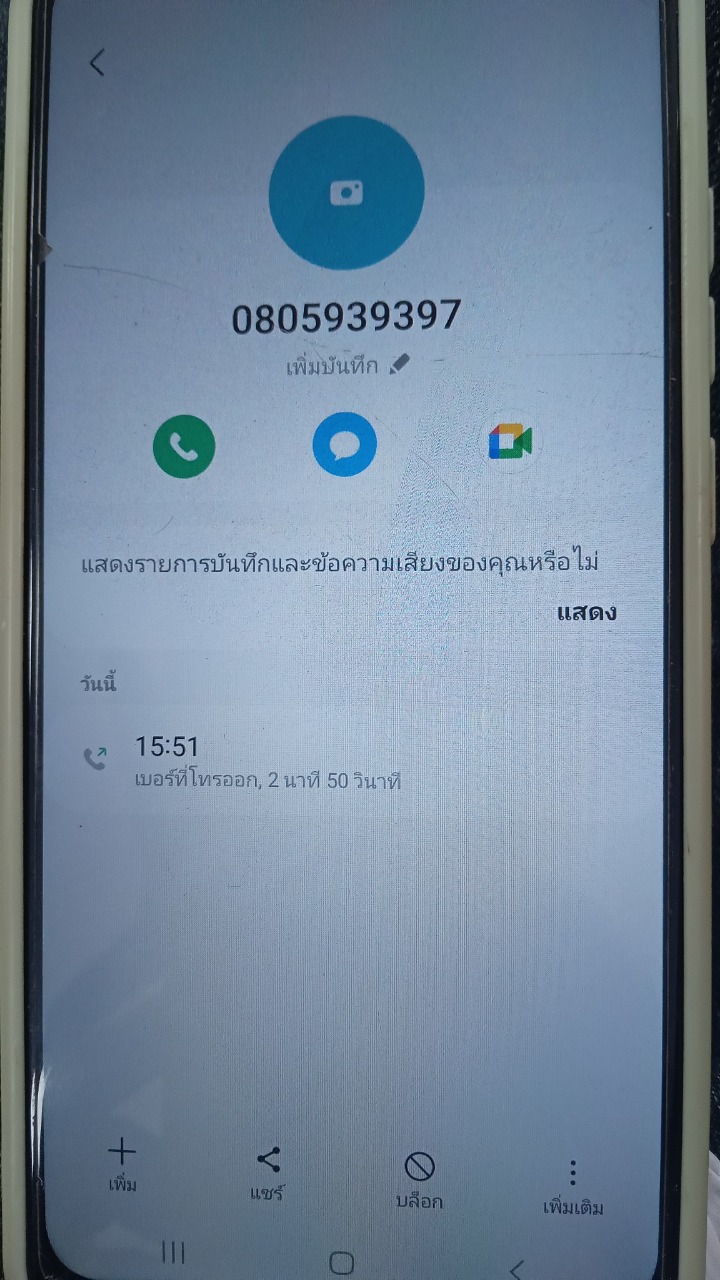This screenshot has width=720, height=1280.
Task: Share this number using แชร์
Action: click(x=268, y=1174)
